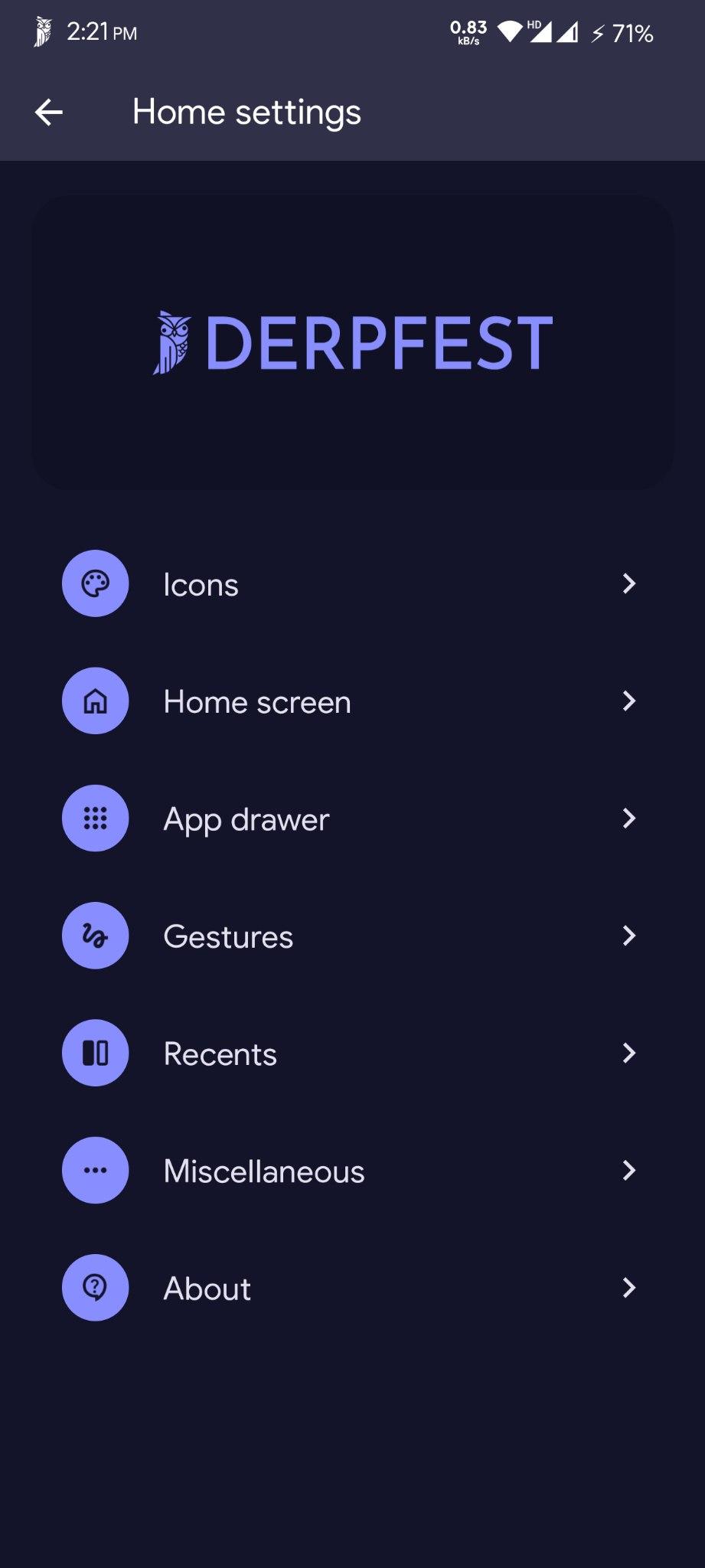The image size is (705, 1568).
Task: Open Home screen settings
Action: [x=352, y=701]
